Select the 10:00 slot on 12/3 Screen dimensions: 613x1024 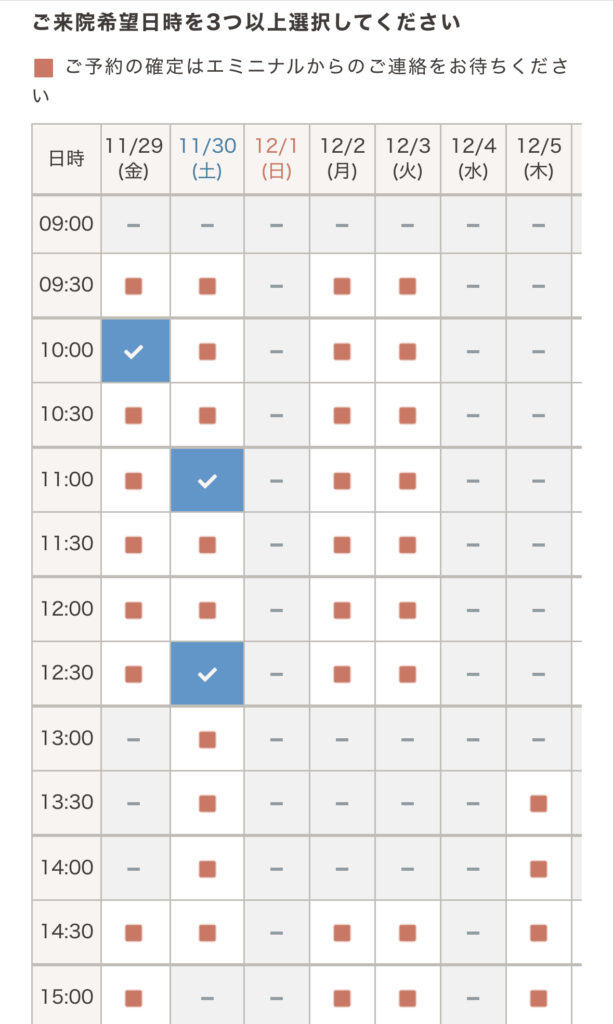tap(407, 351)
